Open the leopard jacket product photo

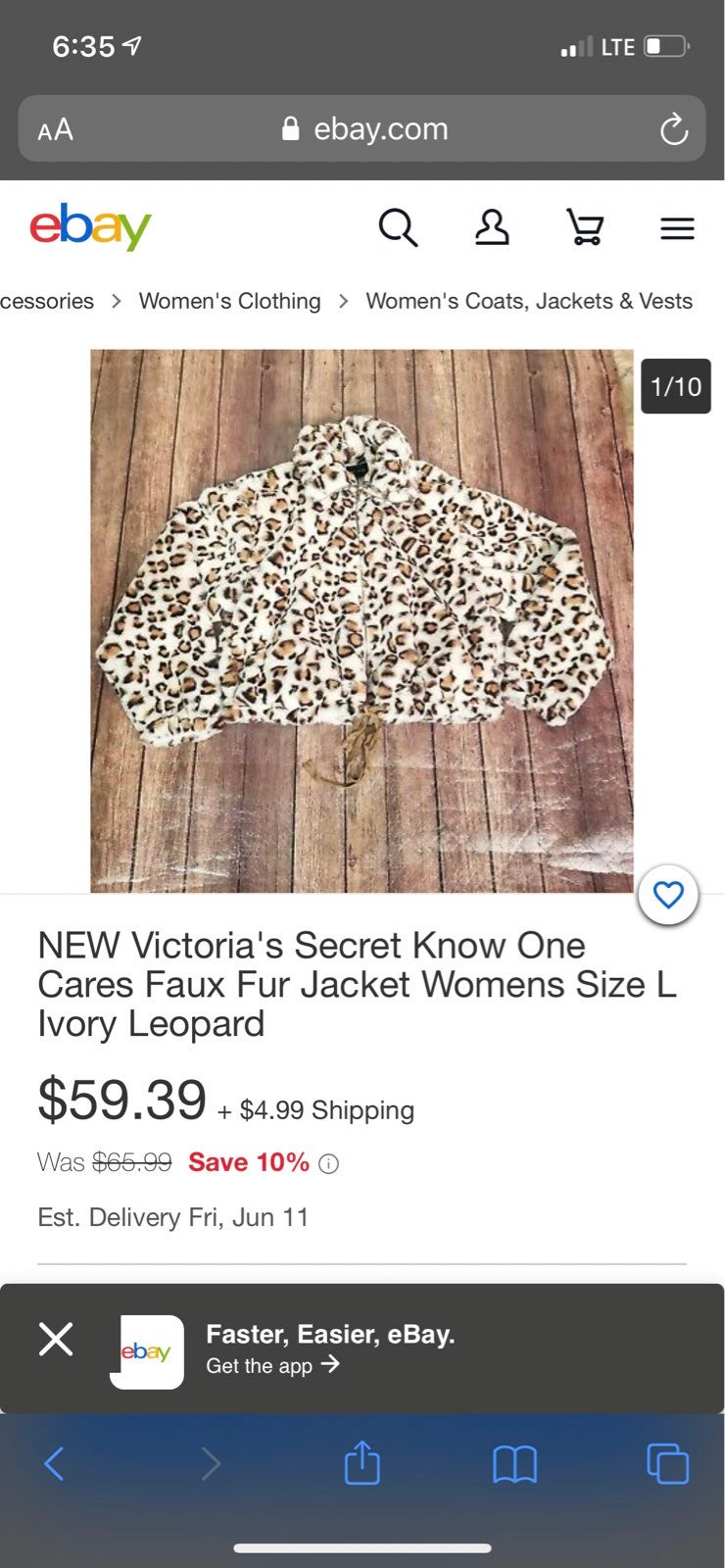coord(362,620)
